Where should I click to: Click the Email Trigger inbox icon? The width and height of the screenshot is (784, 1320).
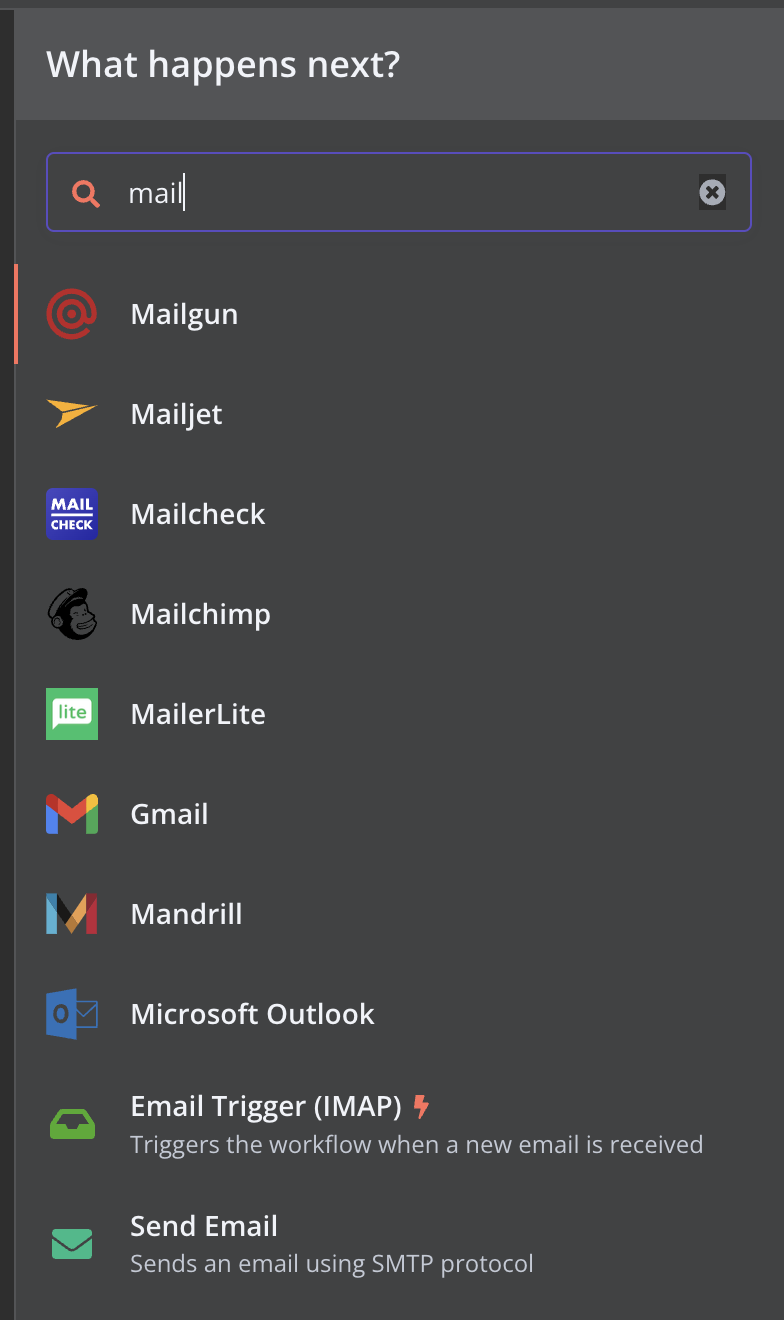[71, 1120]
